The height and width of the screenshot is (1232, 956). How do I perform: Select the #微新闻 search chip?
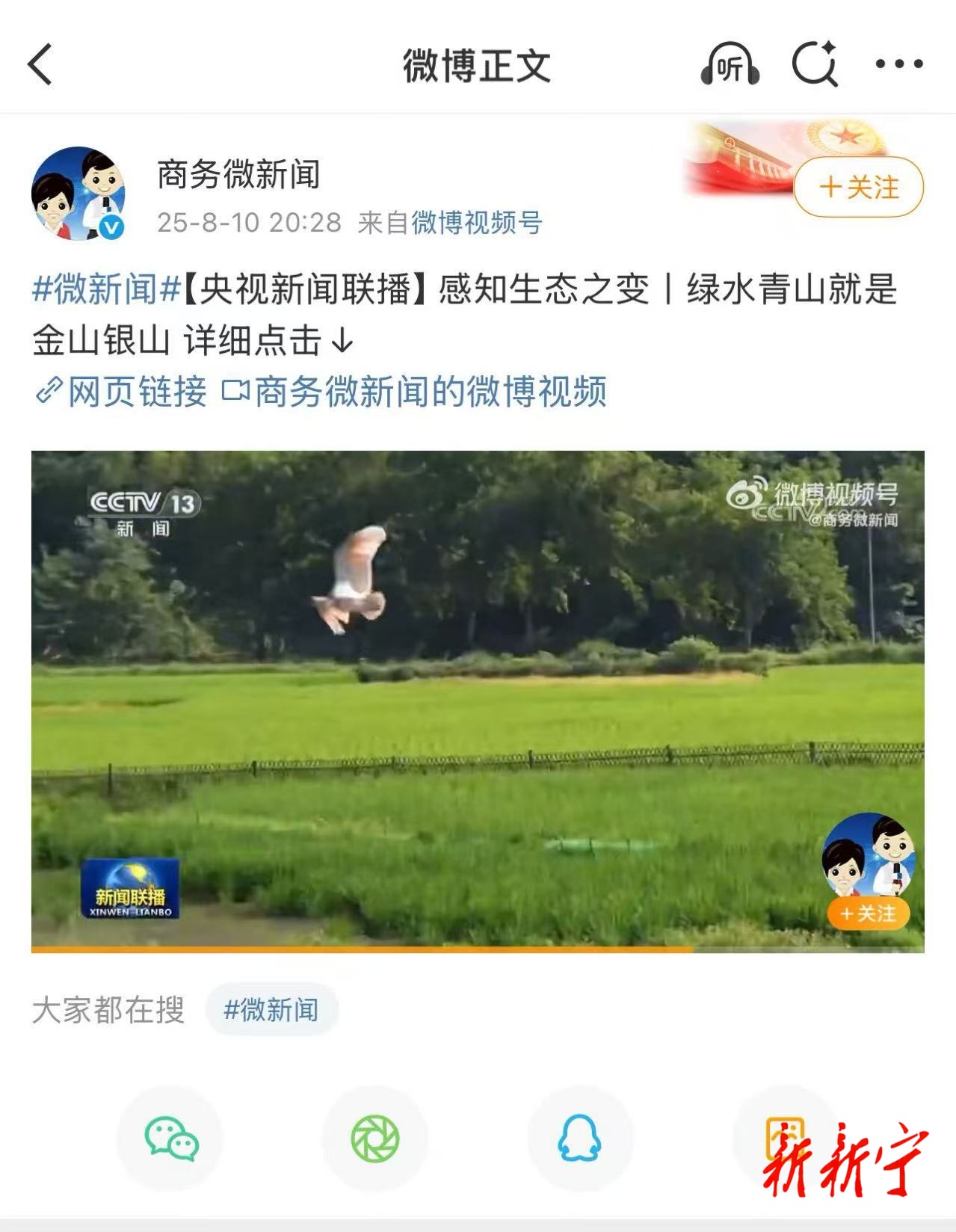coord(271,1010)
